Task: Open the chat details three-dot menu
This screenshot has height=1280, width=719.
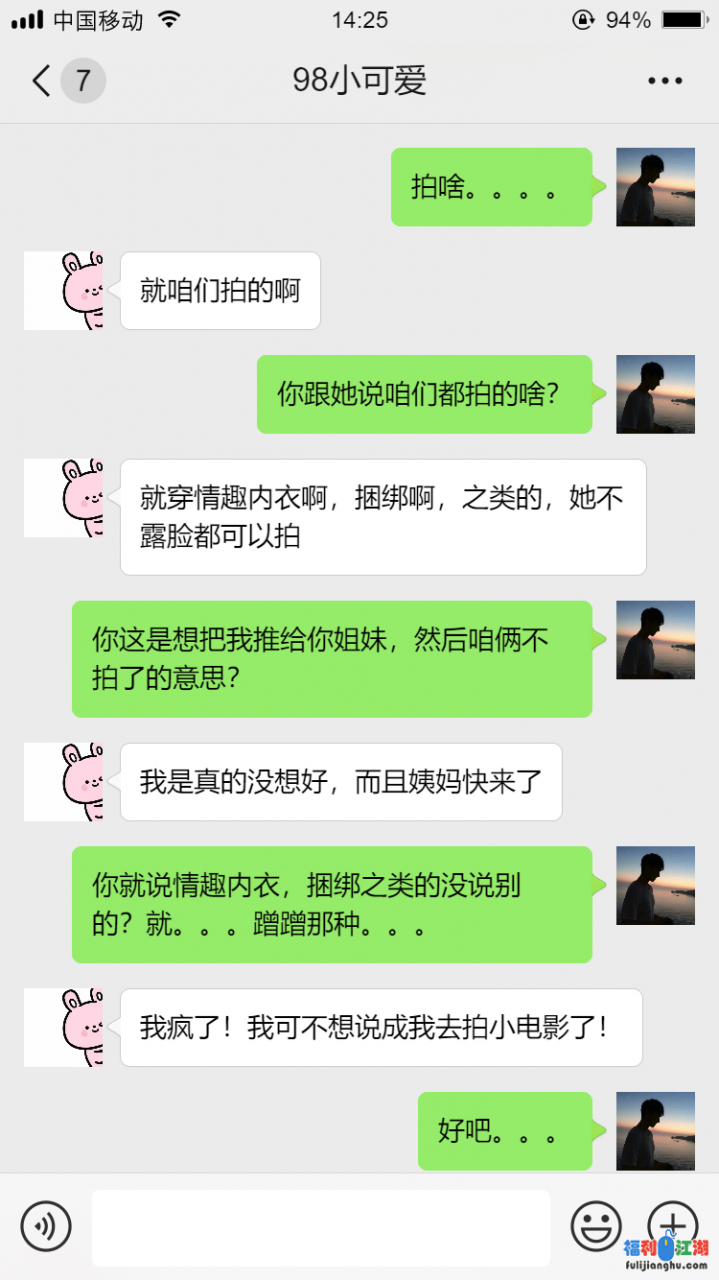Action: point(665,81)
